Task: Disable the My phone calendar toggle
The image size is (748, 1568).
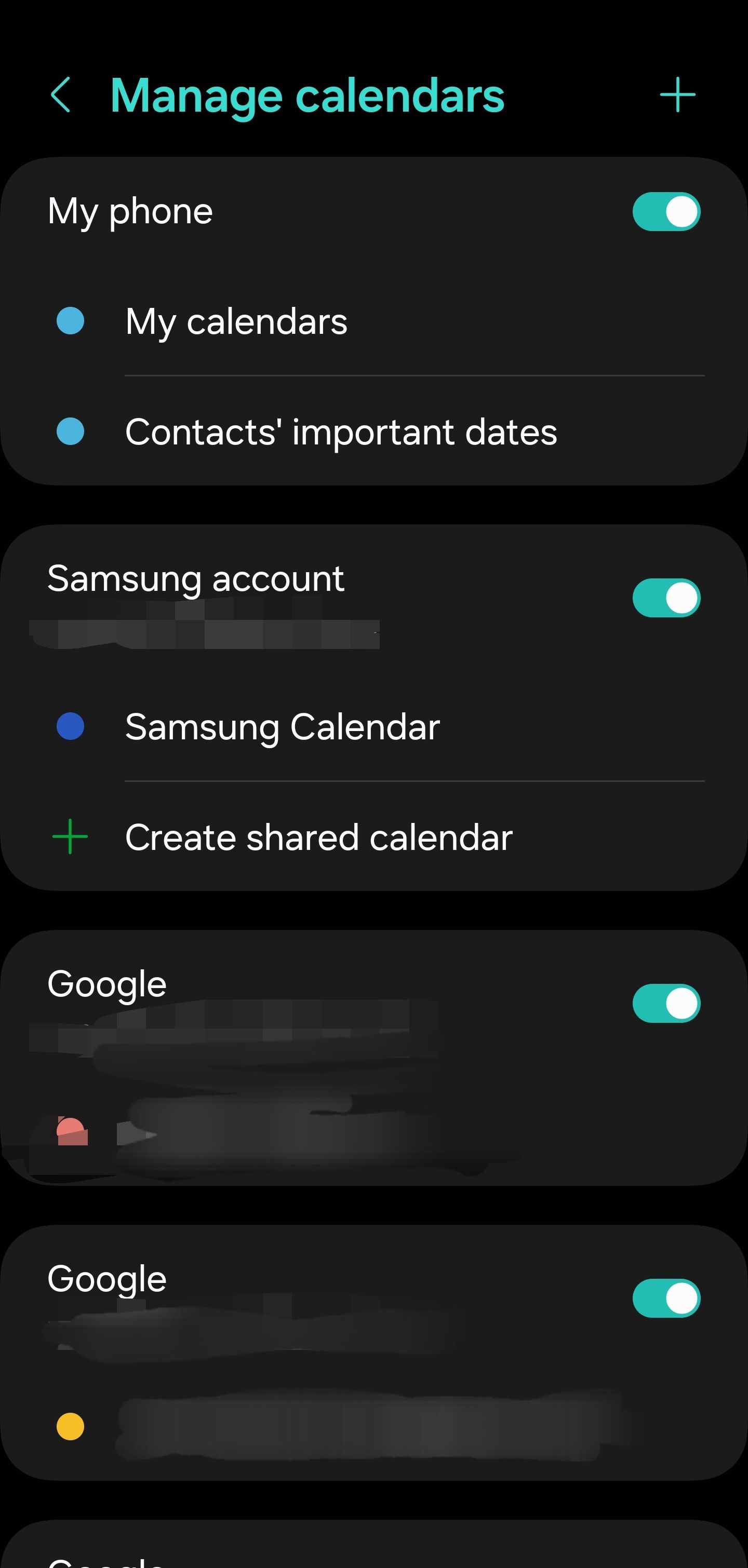Action: (x=666, y=211)
